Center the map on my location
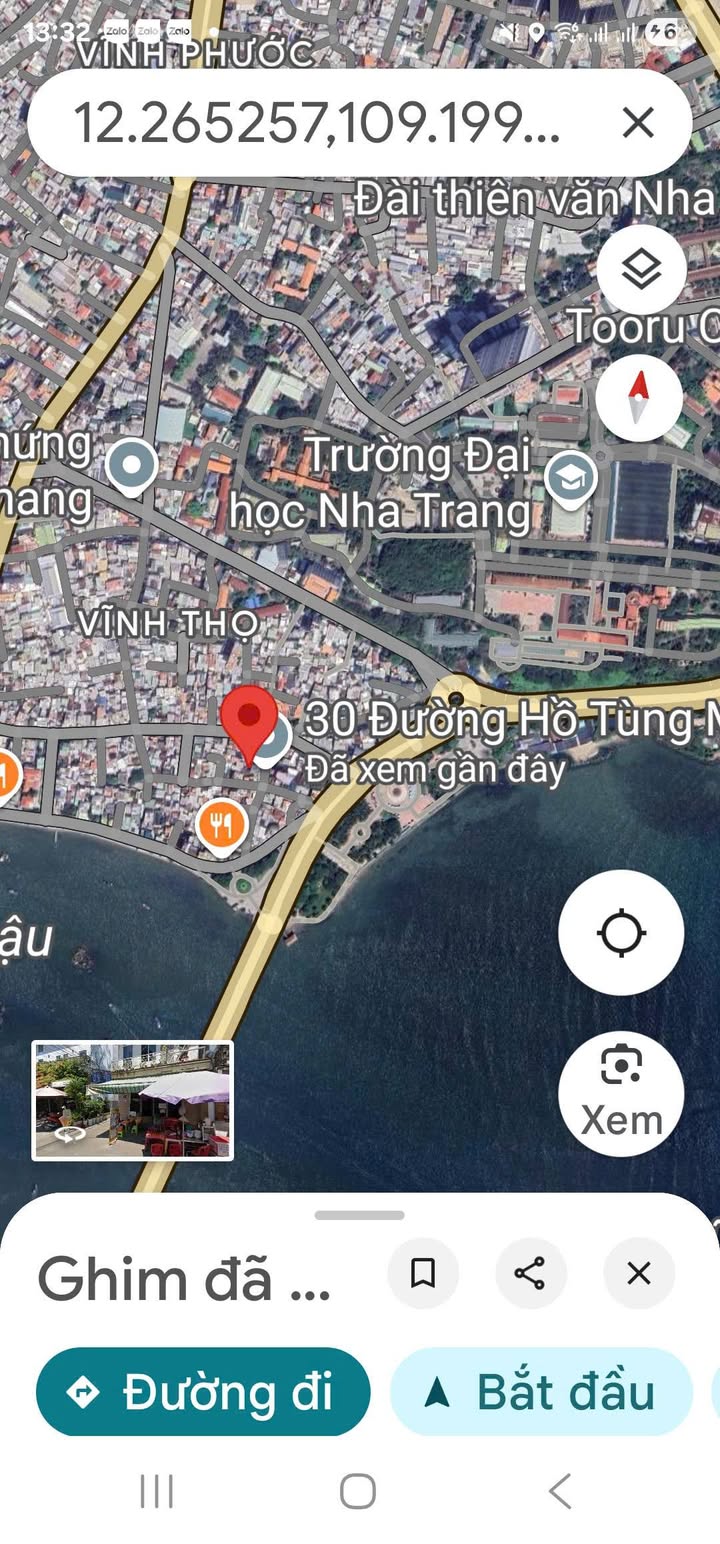Image resolution: width=720 pixels, height=1544 pixels. coord(621,933)
